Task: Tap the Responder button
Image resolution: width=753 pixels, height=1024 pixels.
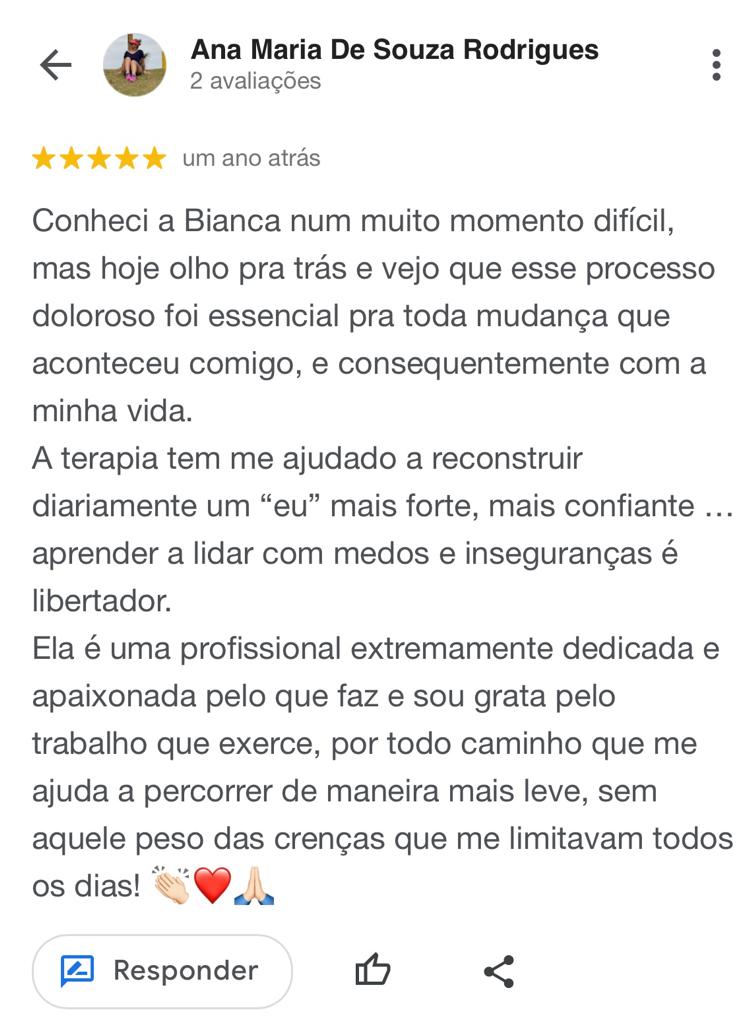Action: 162,970
